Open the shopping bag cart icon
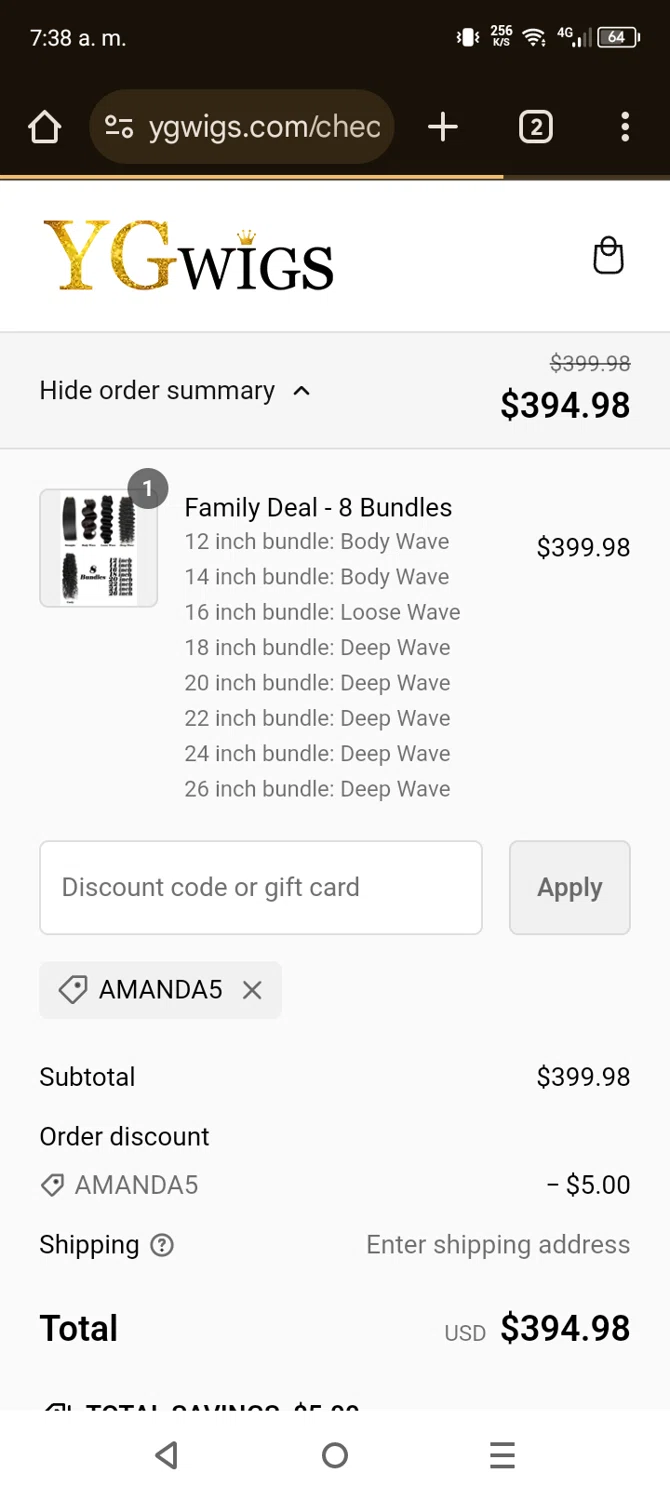Image resolution: width=670 pixels, height=1500 pixels. click(x=608, y=256)
